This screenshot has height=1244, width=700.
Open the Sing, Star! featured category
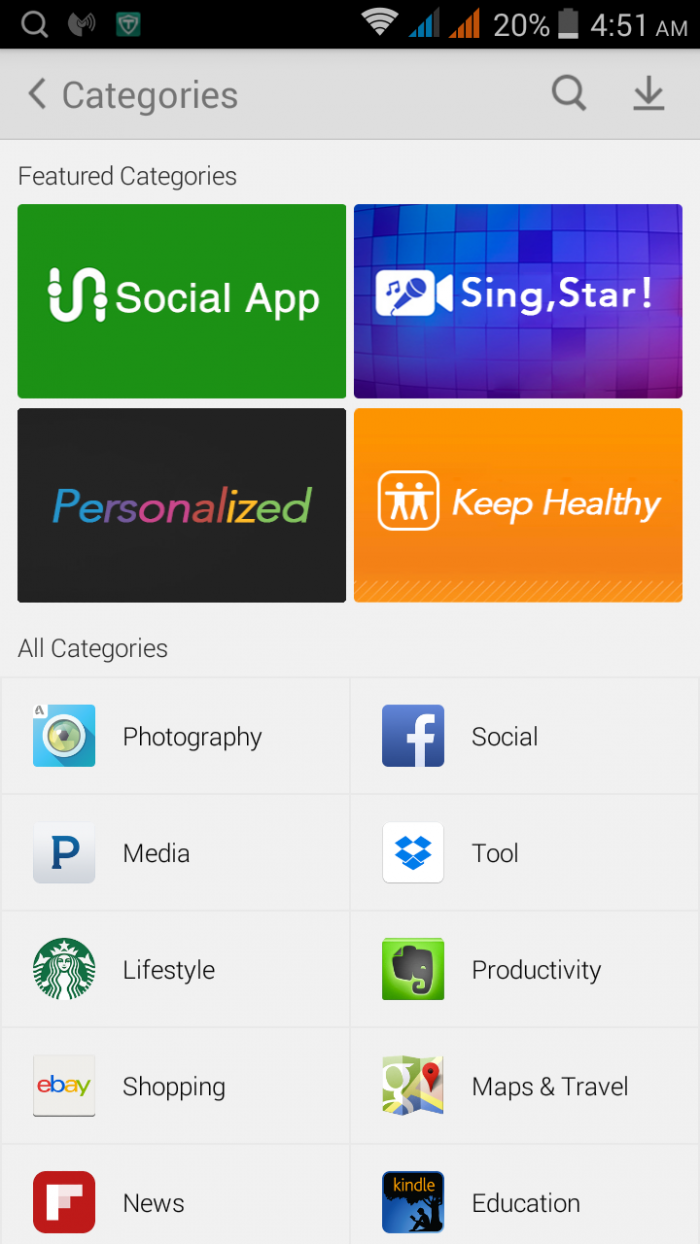coord(518,301)
